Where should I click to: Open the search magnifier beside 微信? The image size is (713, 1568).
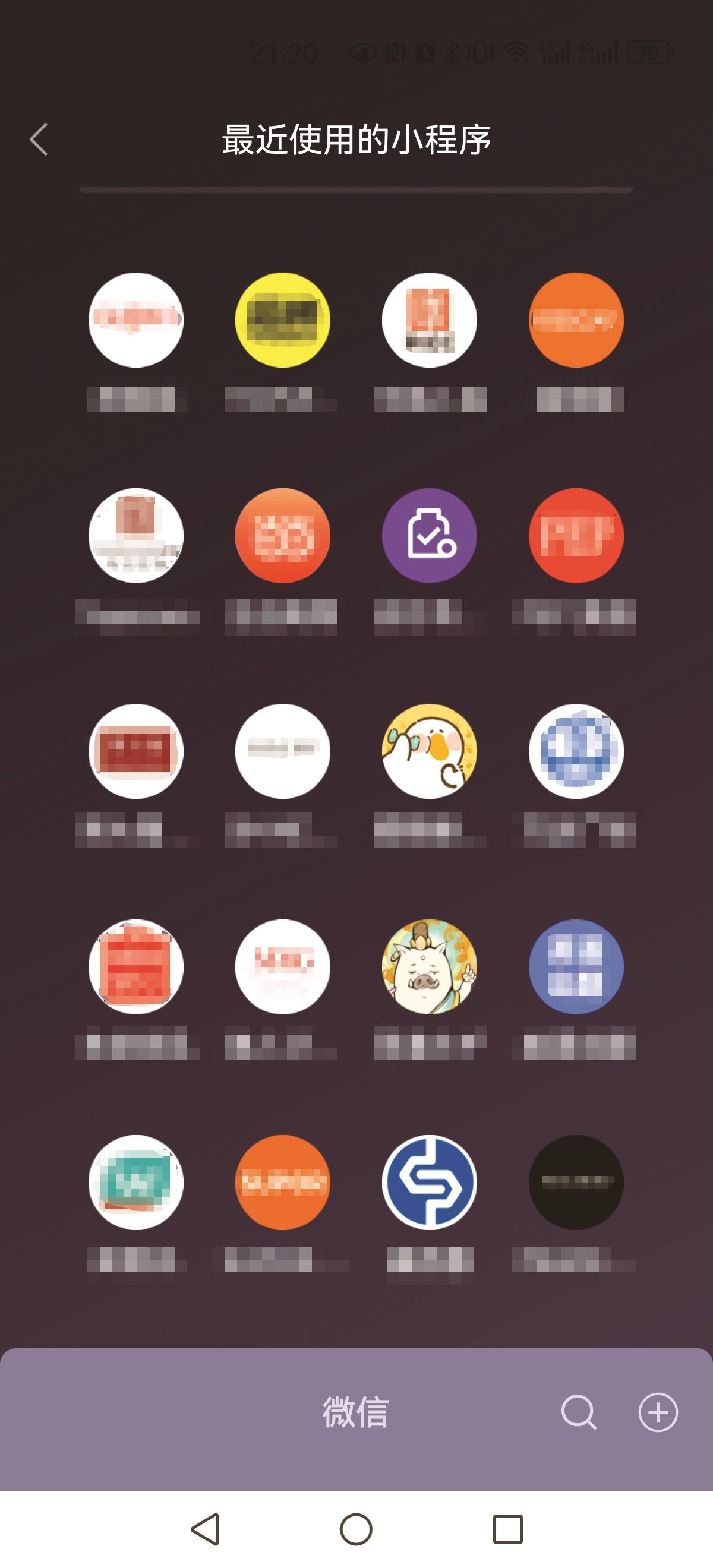tap(578, 1411)
